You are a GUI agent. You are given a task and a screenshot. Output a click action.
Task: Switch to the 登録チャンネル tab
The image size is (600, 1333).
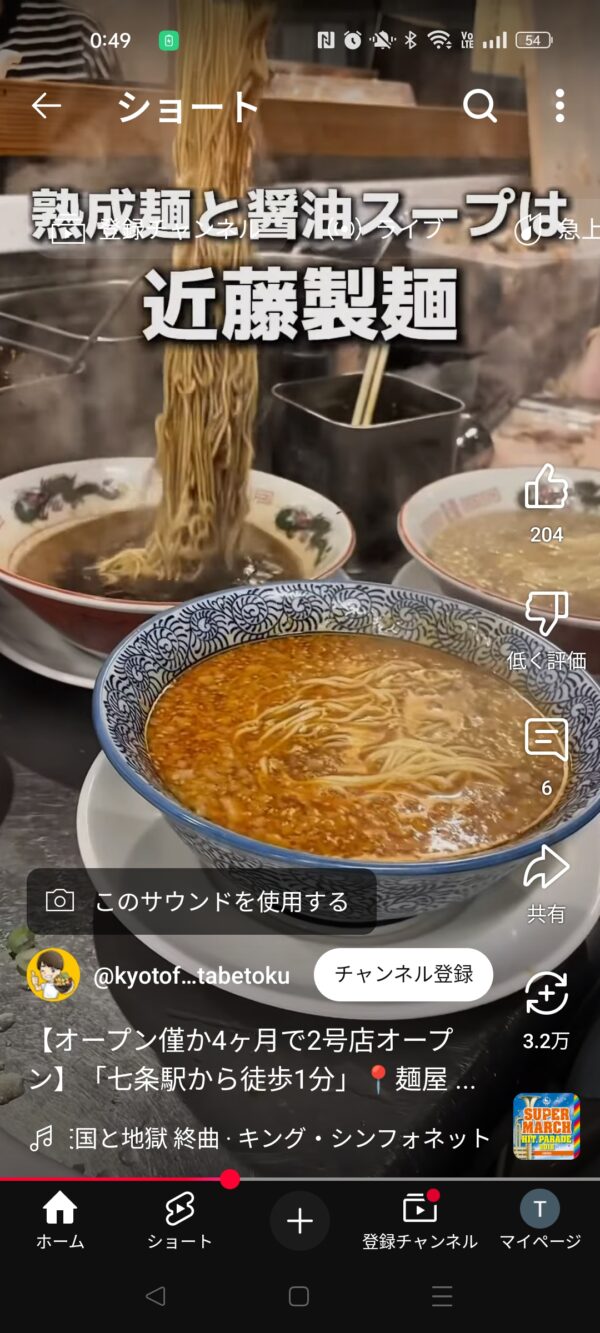(x=420, y=1221)
